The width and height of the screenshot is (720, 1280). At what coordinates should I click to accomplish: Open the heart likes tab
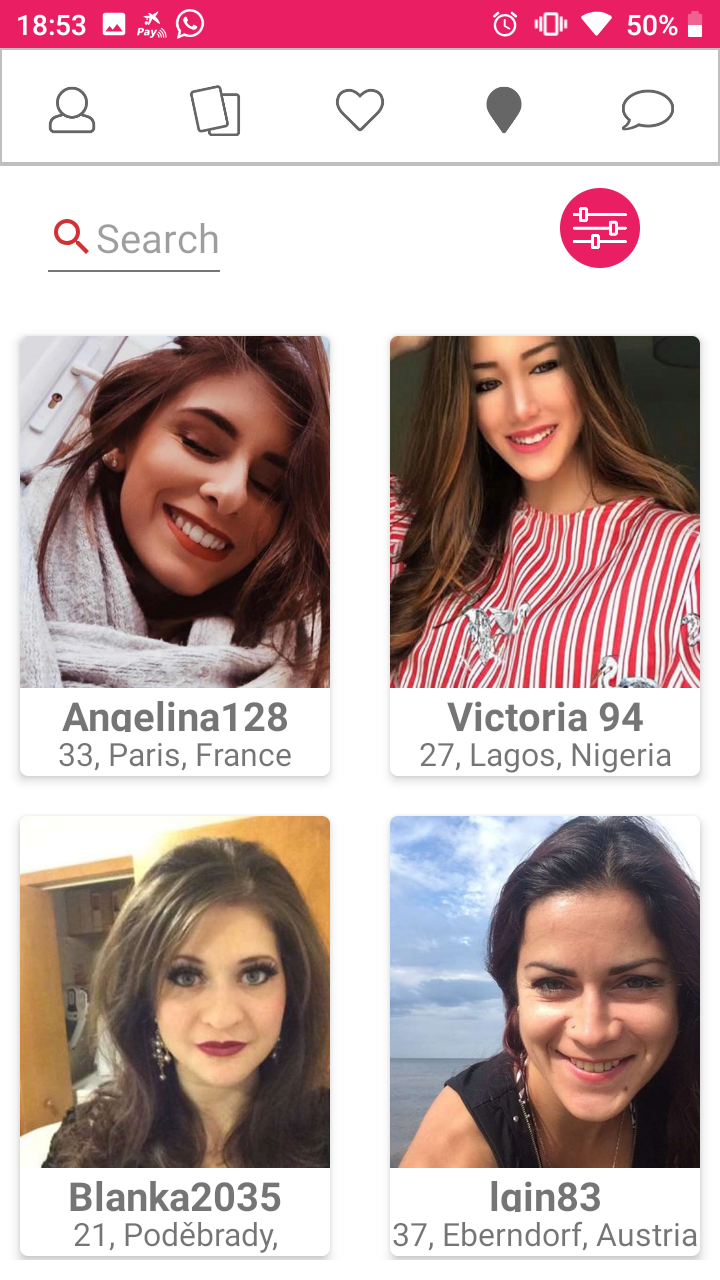point(360,110)
